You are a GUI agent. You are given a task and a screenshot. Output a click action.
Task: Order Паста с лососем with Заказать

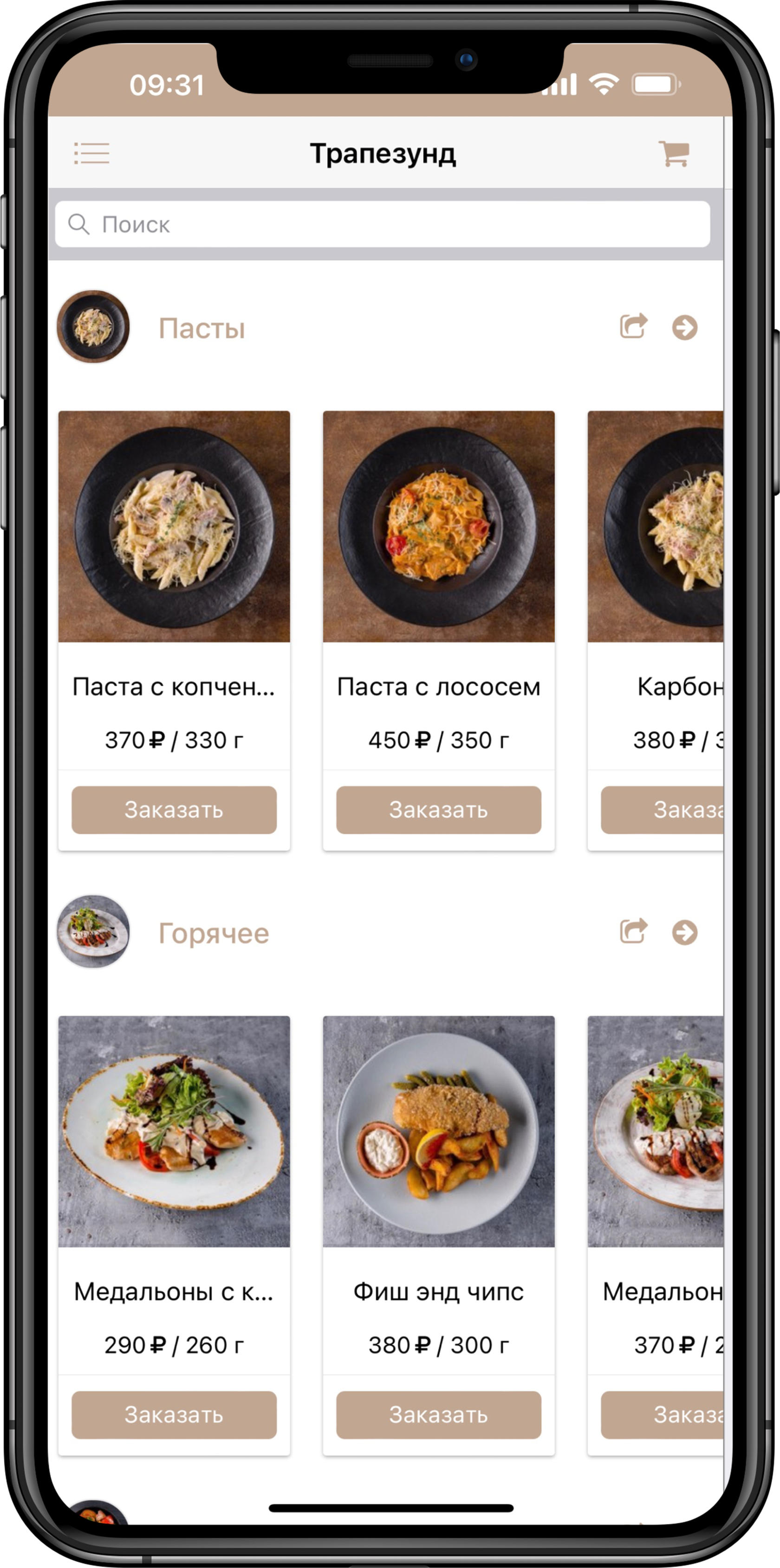(438, 810)
